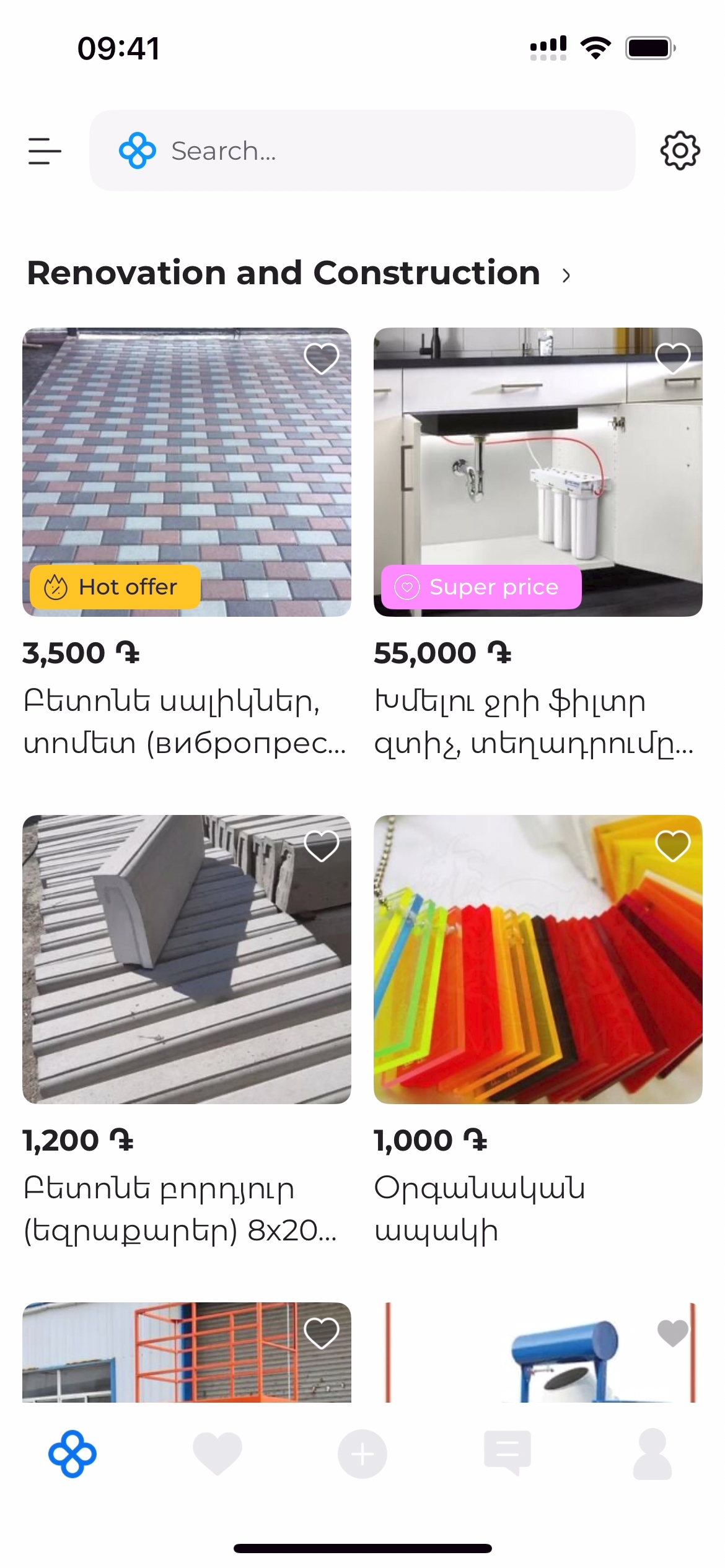Screen dimensions: 725x1568
Task: Tap the Search field
Action: [x=362, y=151]
